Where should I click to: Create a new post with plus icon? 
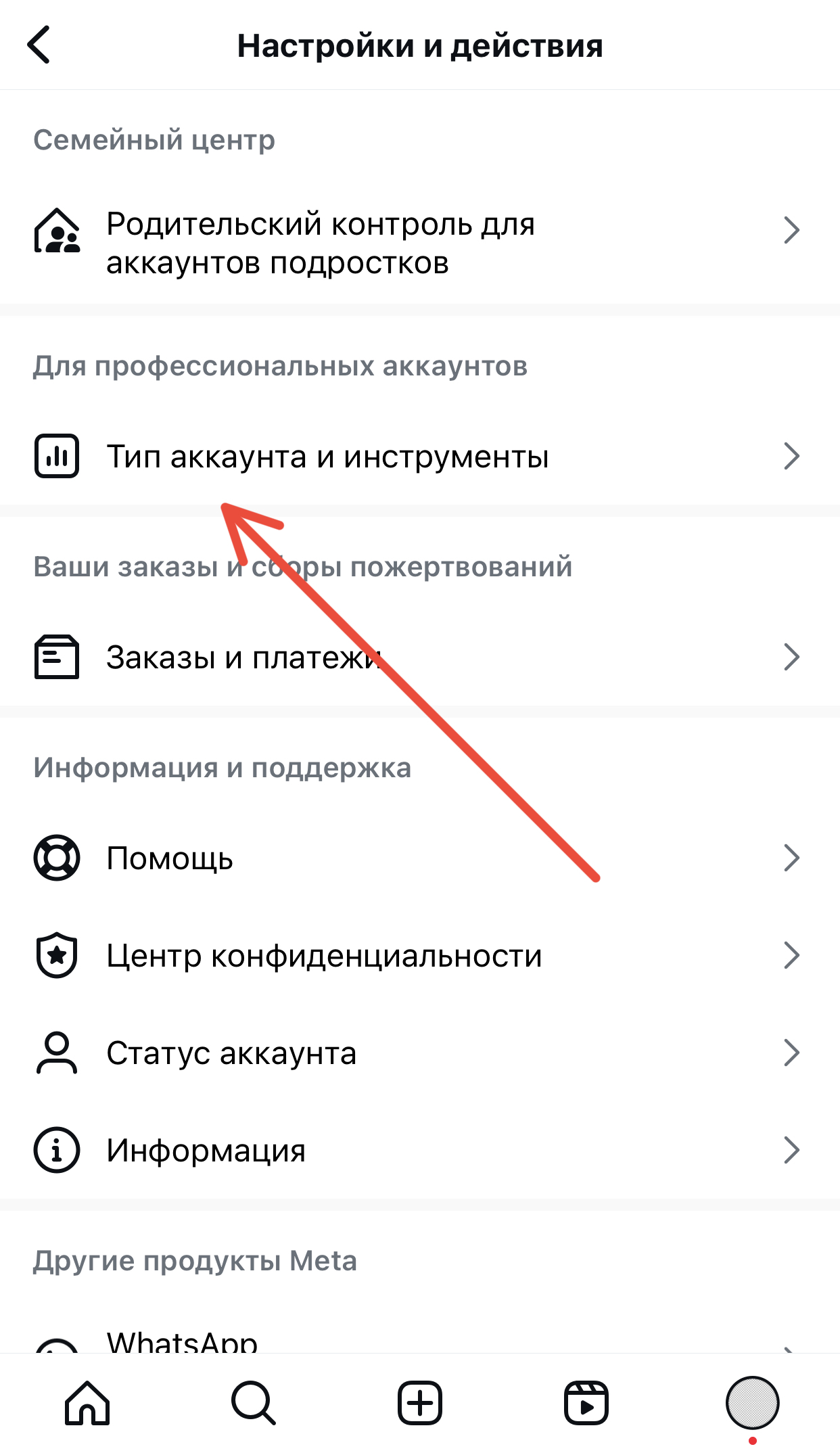click(420, 1403)
